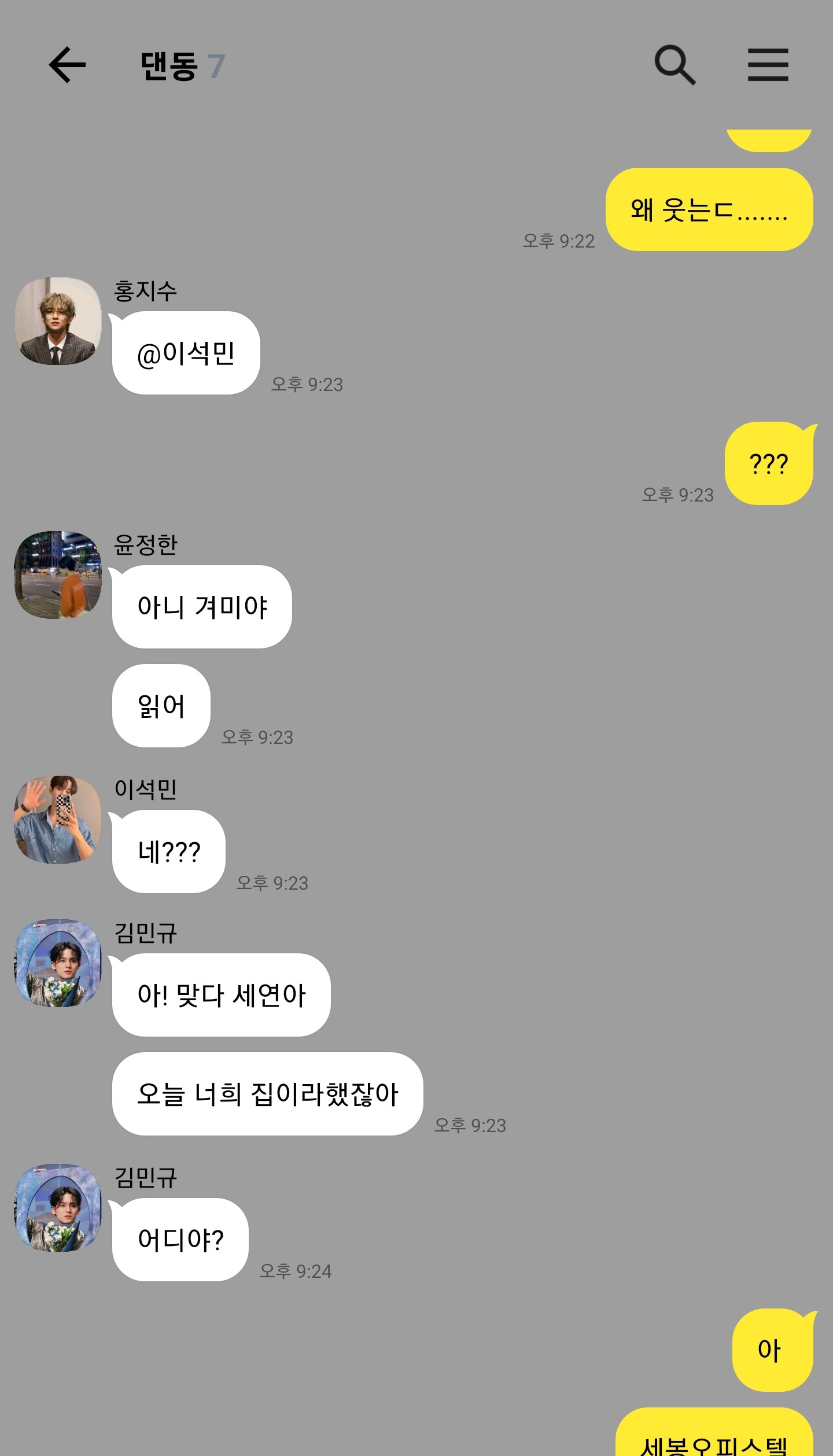Open 김민규's avatar beside "어디야?" message
833x1456 pixels.
pyautogui.click(x=58, y=1208)
